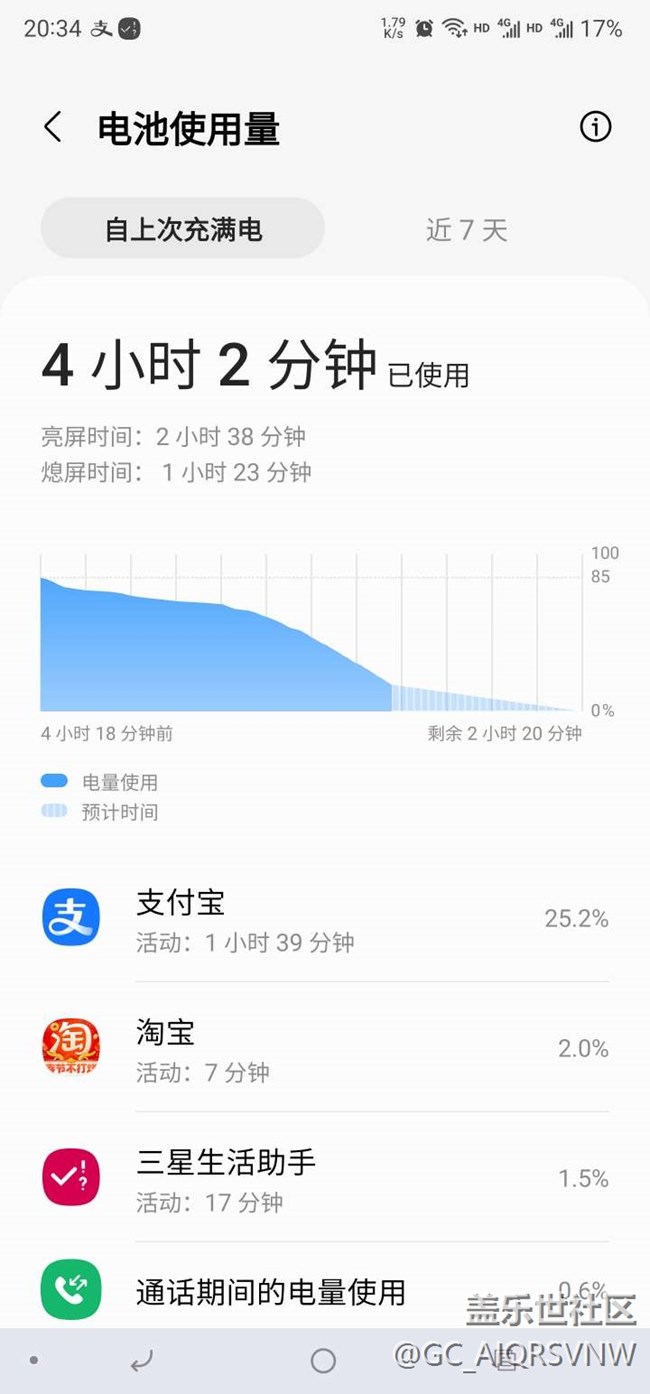Switch to the 近 7 天 tab
Viewport: 650px width, 1394px height.
[x=467, y=229]
